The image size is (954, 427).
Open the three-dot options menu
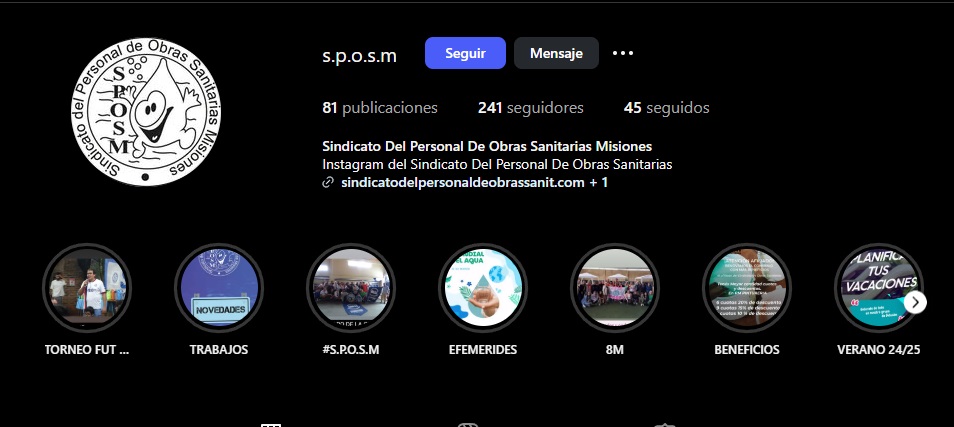623,53
